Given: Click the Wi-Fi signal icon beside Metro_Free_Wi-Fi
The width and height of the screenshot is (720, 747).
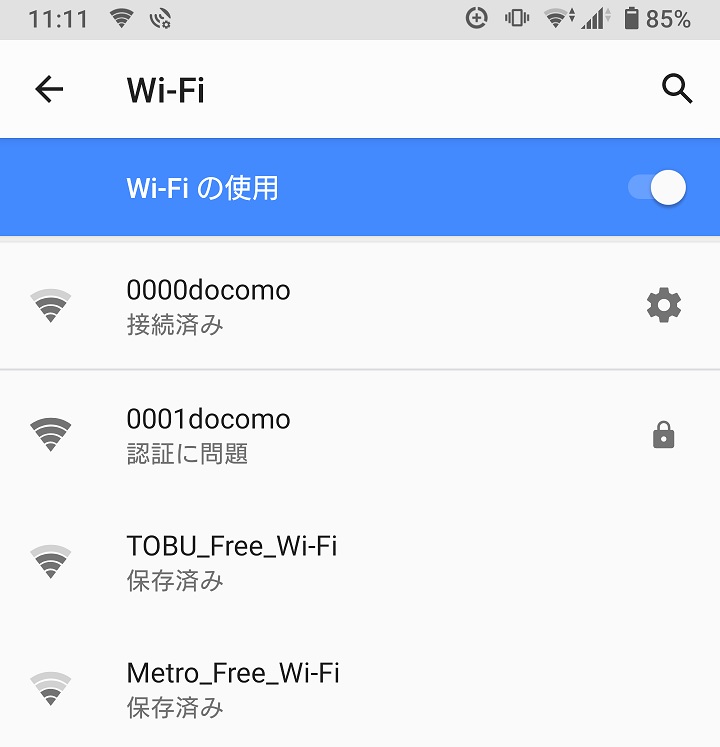Looking at the screenshot, I should coord(50,690).
